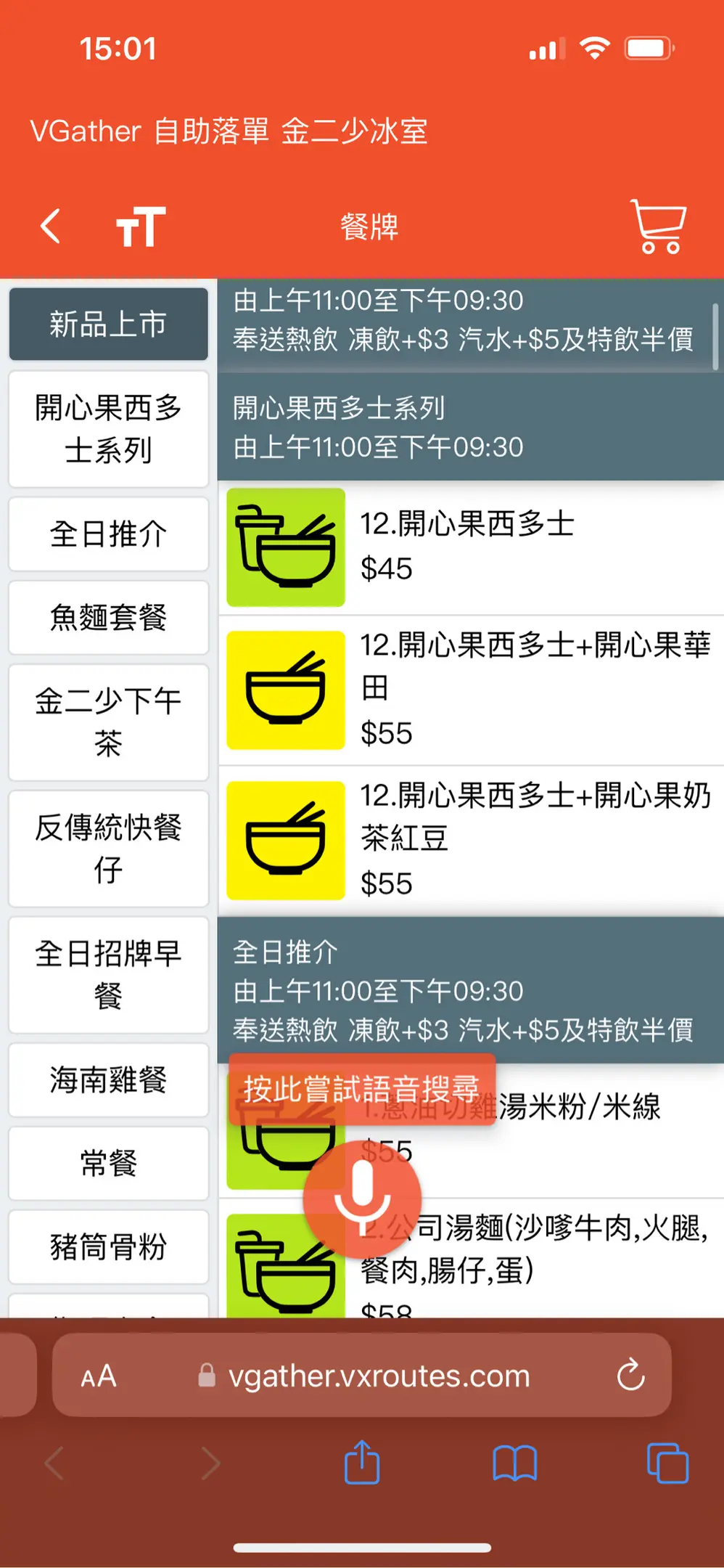
Task: Pick 開心果西多士+開心果奶茶紅豆 item
Action: click(471, 841)
